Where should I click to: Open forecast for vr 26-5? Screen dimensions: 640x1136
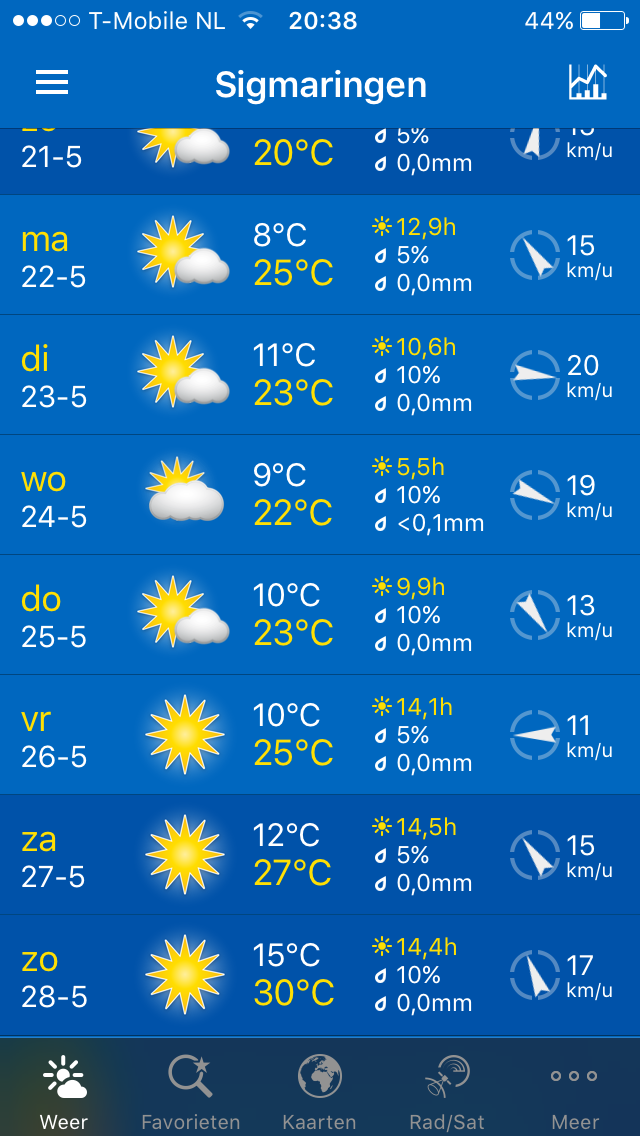(320, 735)
